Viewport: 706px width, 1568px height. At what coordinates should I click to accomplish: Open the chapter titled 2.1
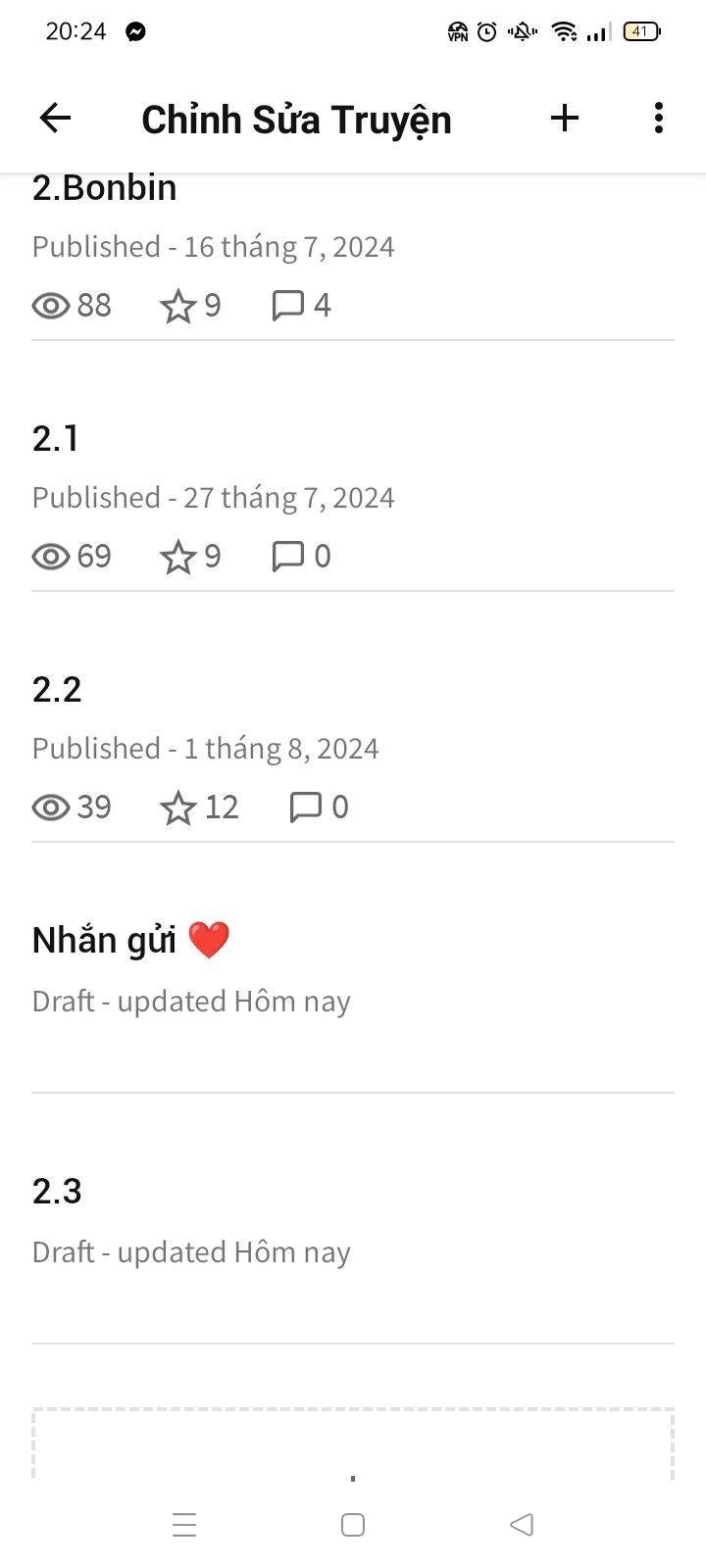(x=353, y=495)
